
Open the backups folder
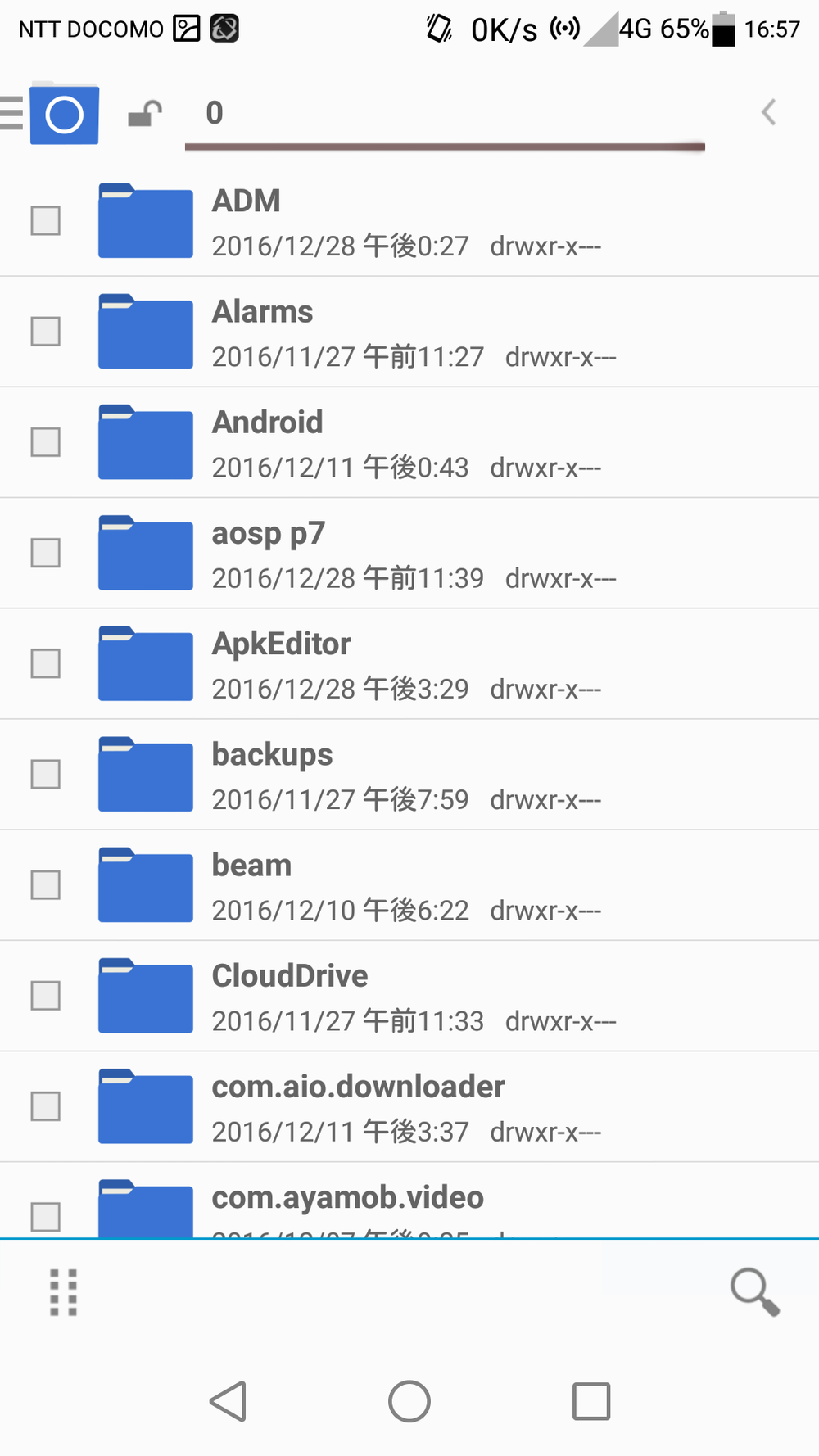click(x=409, y=775)
